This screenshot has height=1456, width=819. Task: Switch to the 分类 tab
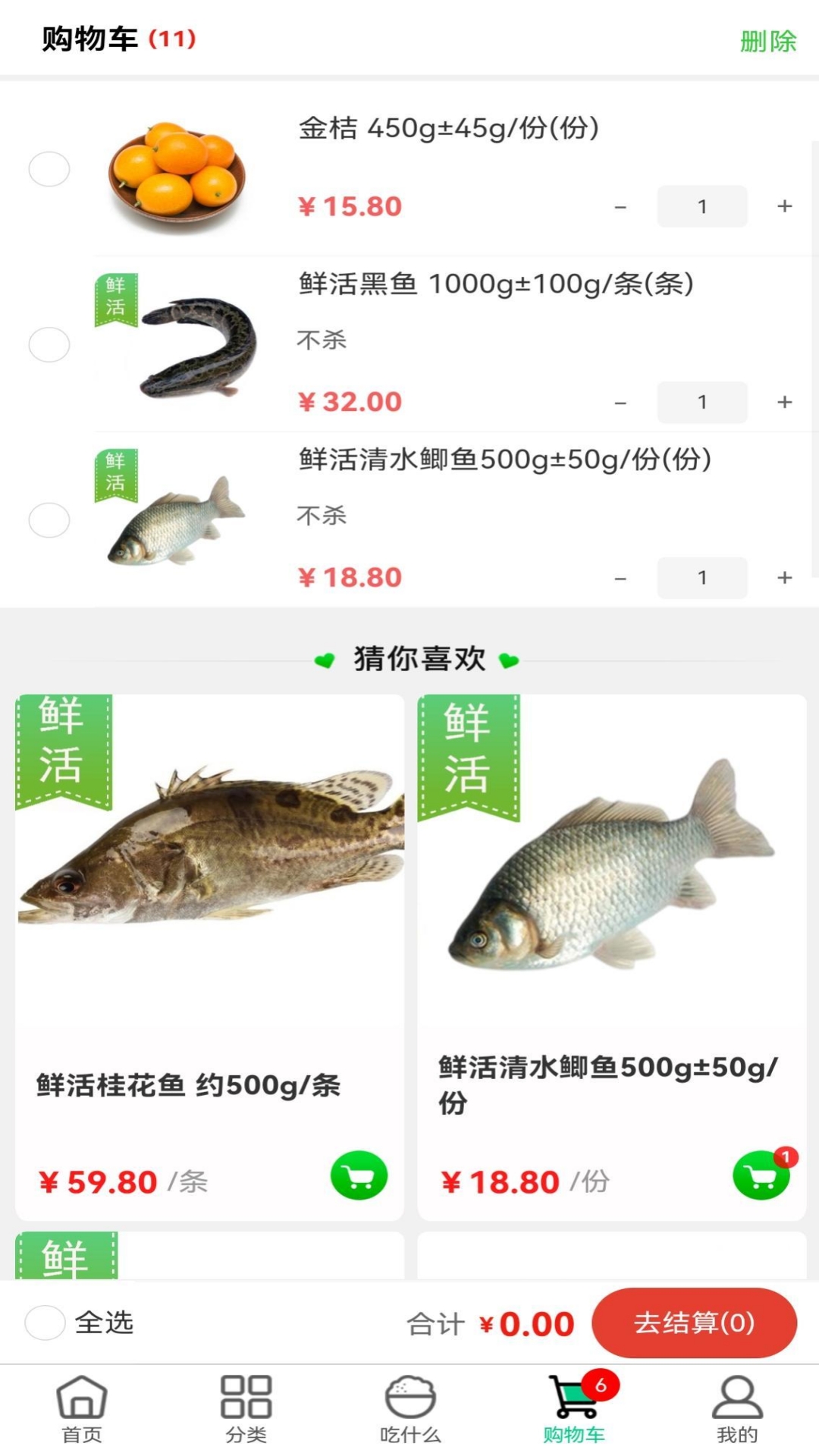coord(246,1409)
